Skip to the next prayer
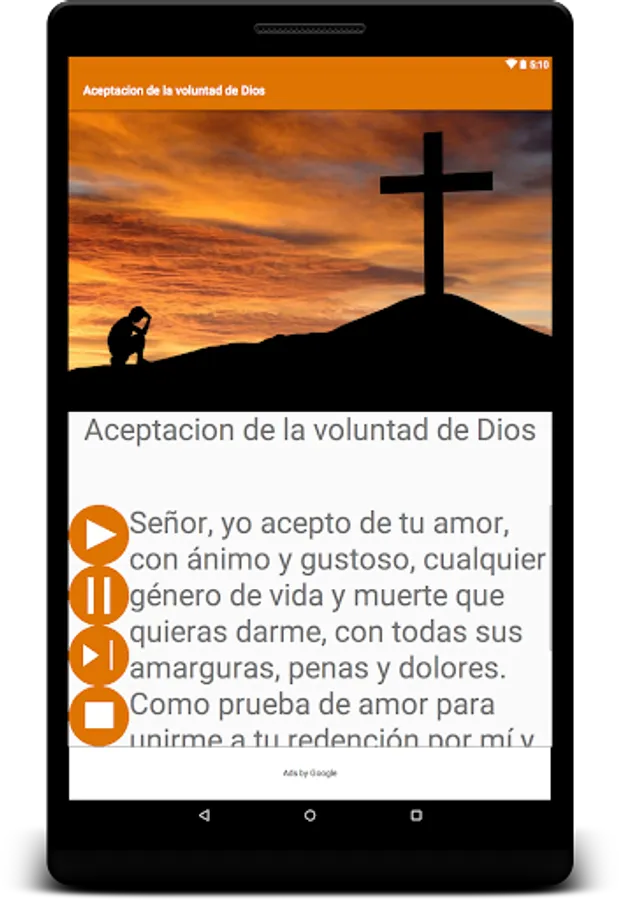619x900 pixels. (99, 656)
